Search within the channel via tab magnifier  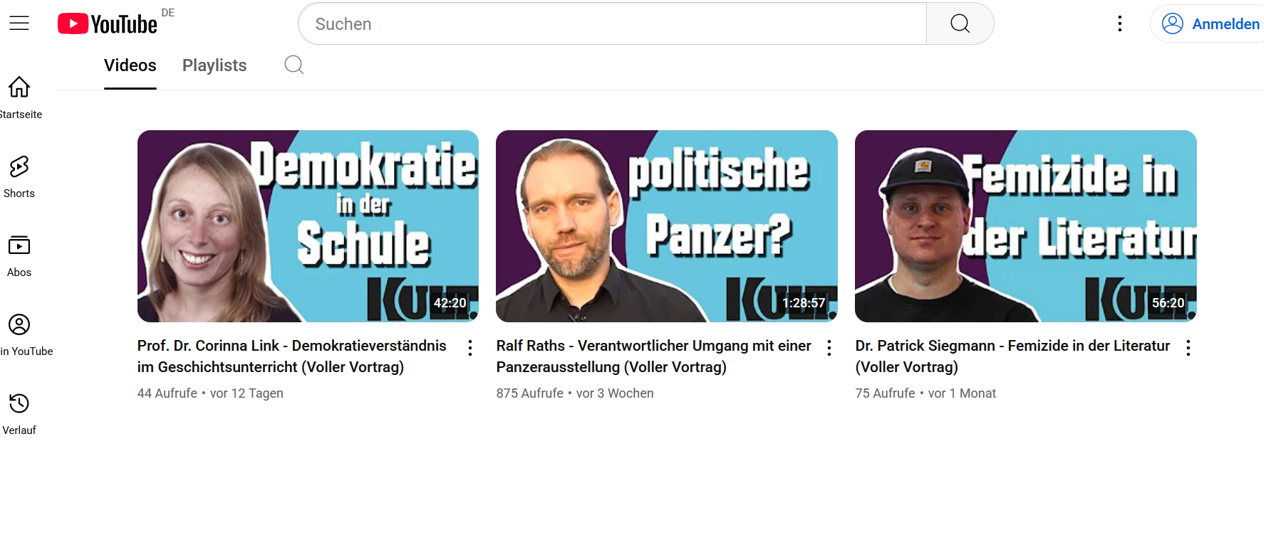294,65
